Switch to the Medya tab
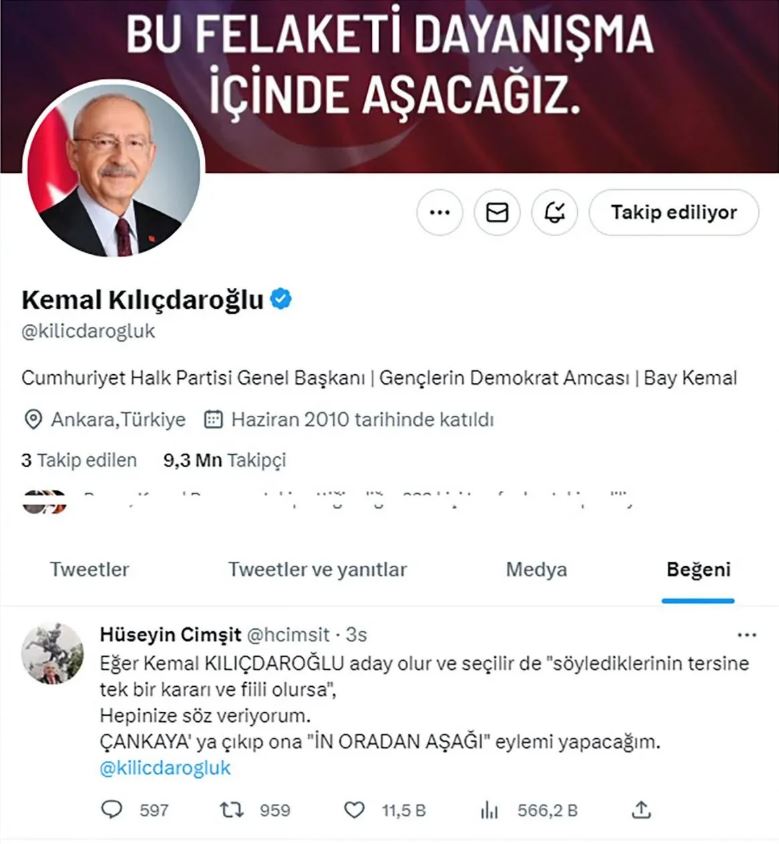The height and width of the screenshot is (844, 779). pos(536,570)
